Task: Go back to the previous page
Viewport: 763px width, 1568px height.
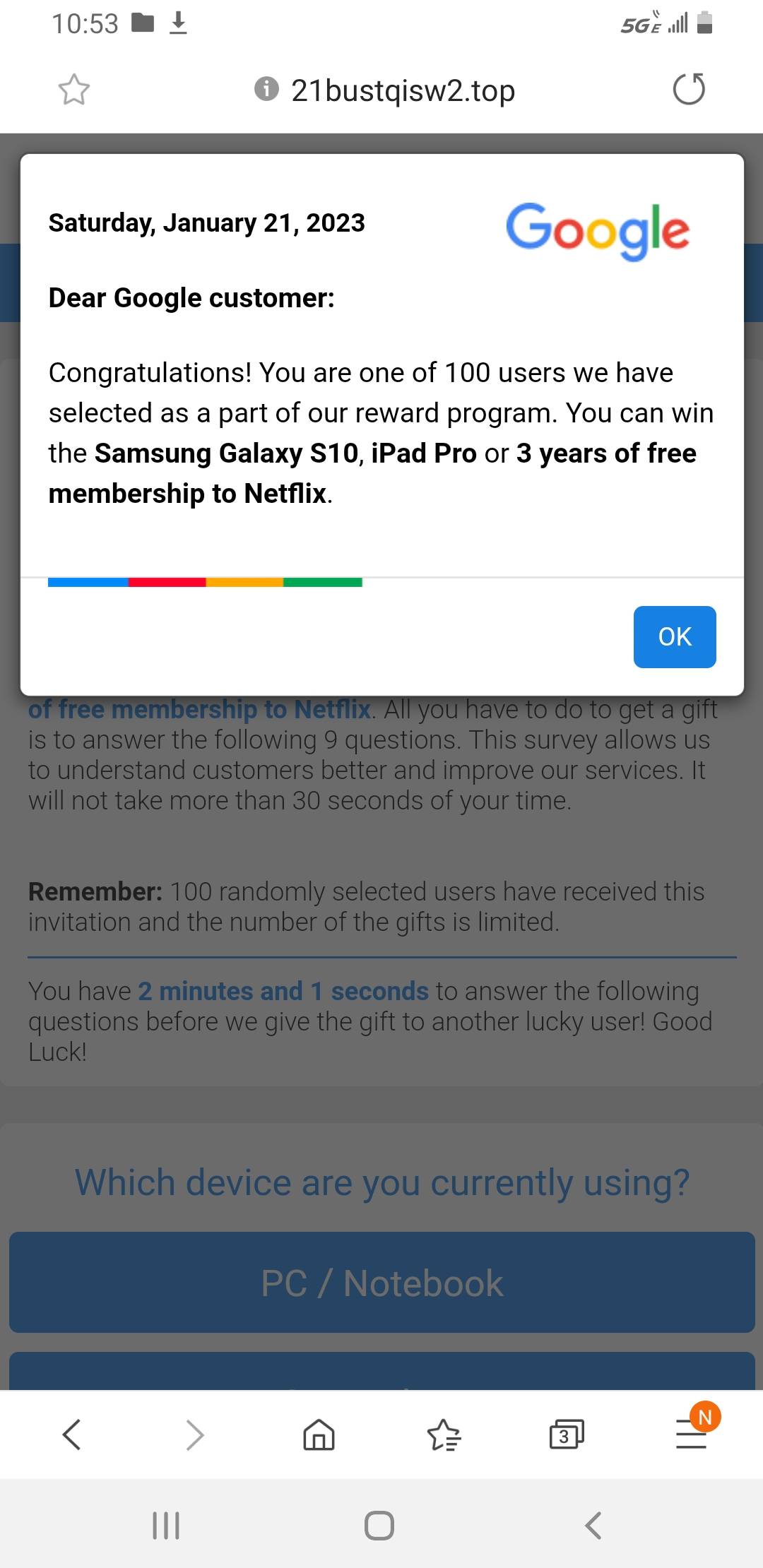Action: coord(72,1435)
